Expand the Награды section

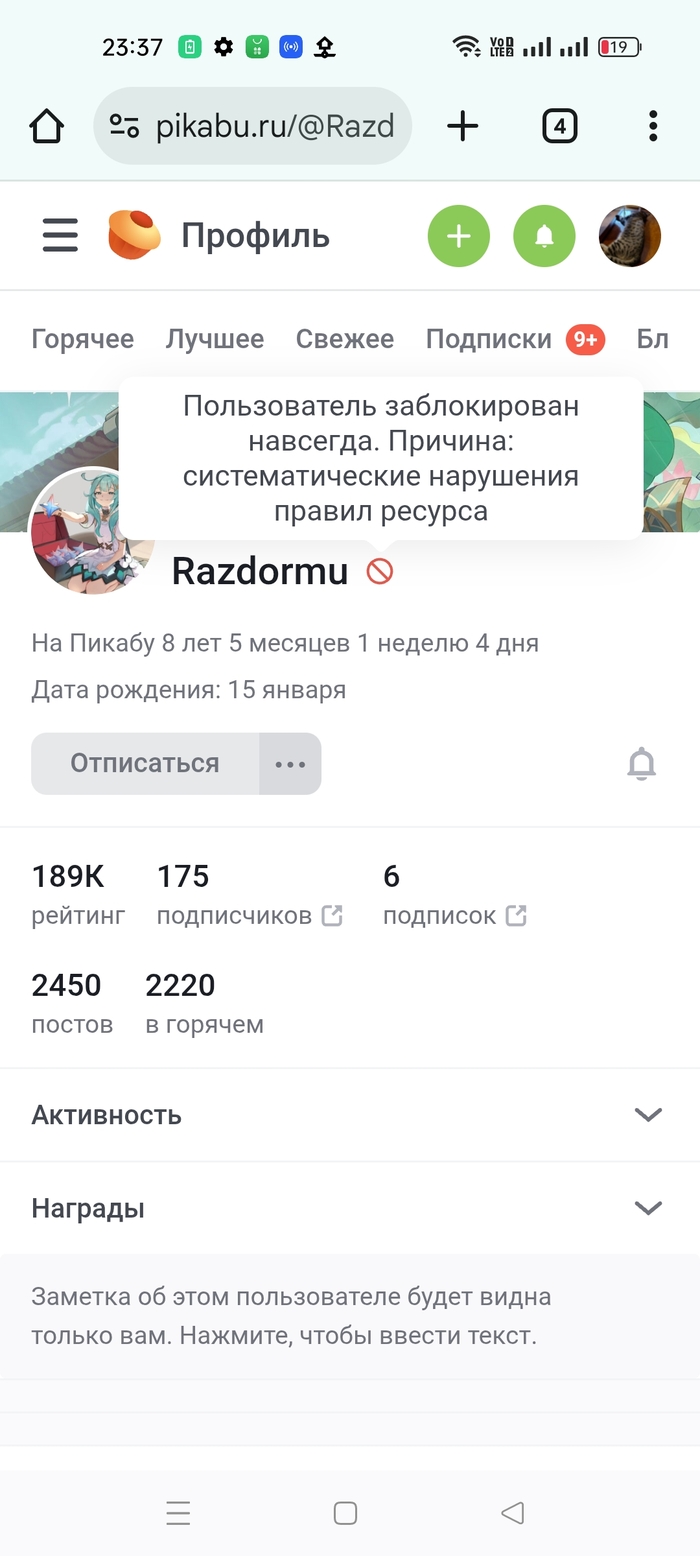coord(350,1208)
